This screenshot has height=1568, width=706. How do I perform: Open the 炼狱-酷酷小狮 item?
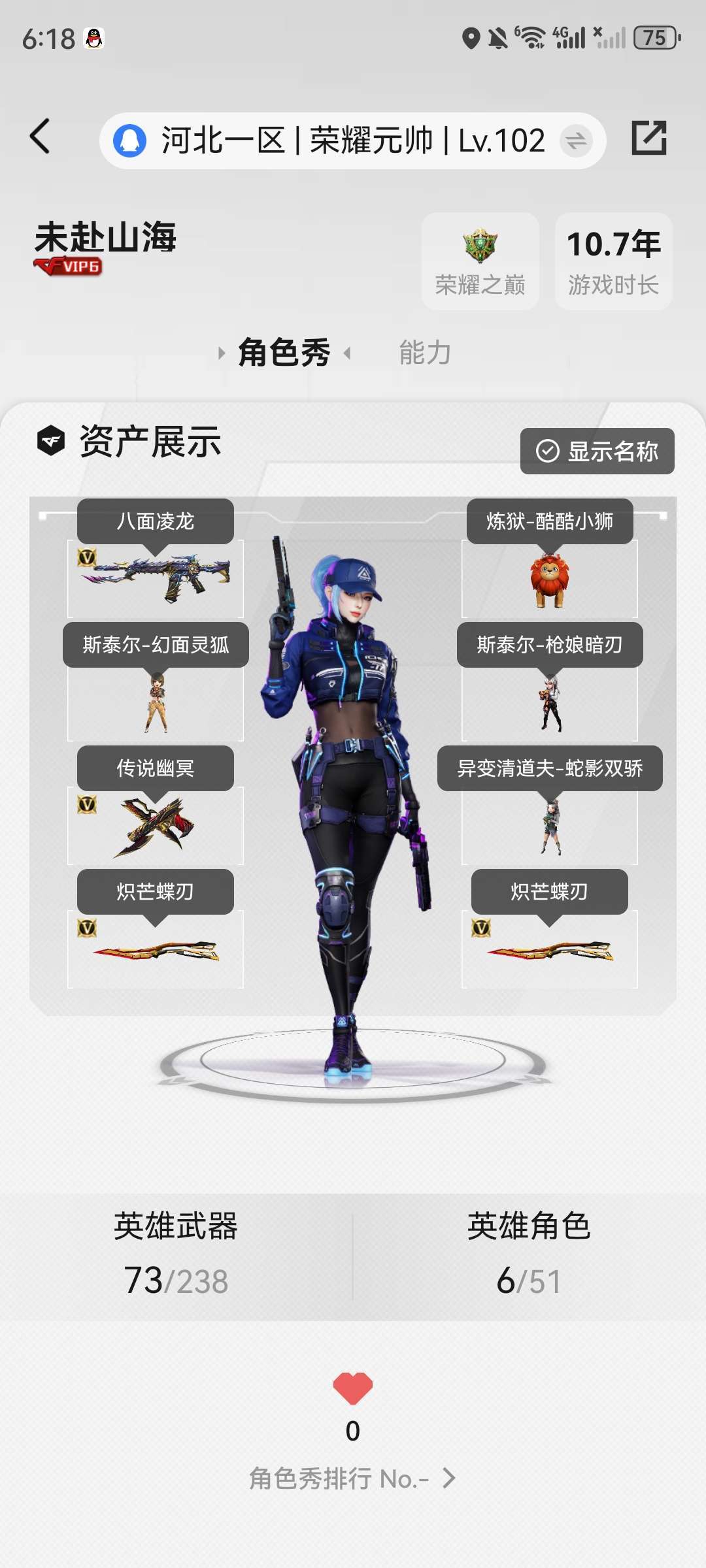[549, 579]
